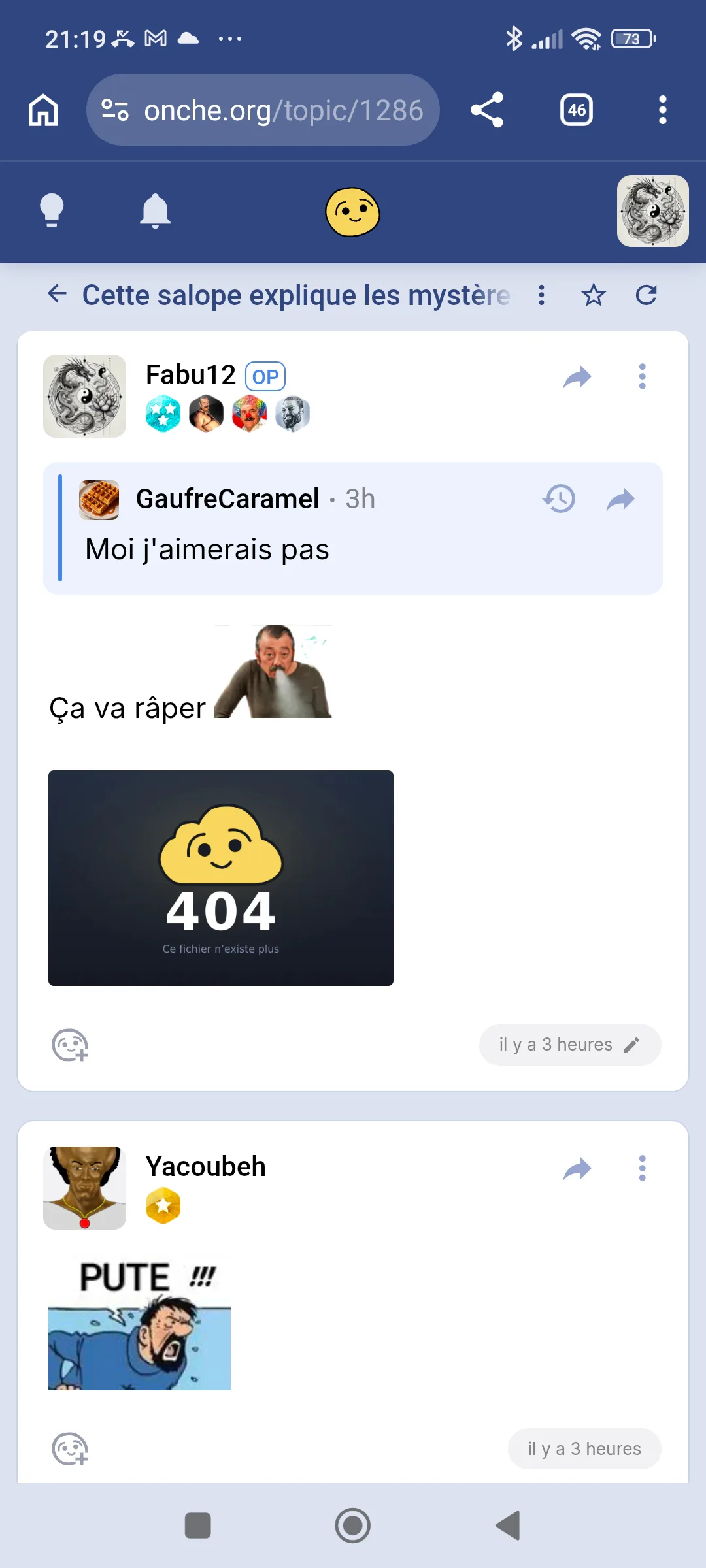Tap the onche.org address bar
This screenshot has width=706, height=1568.
pos(263,110)
